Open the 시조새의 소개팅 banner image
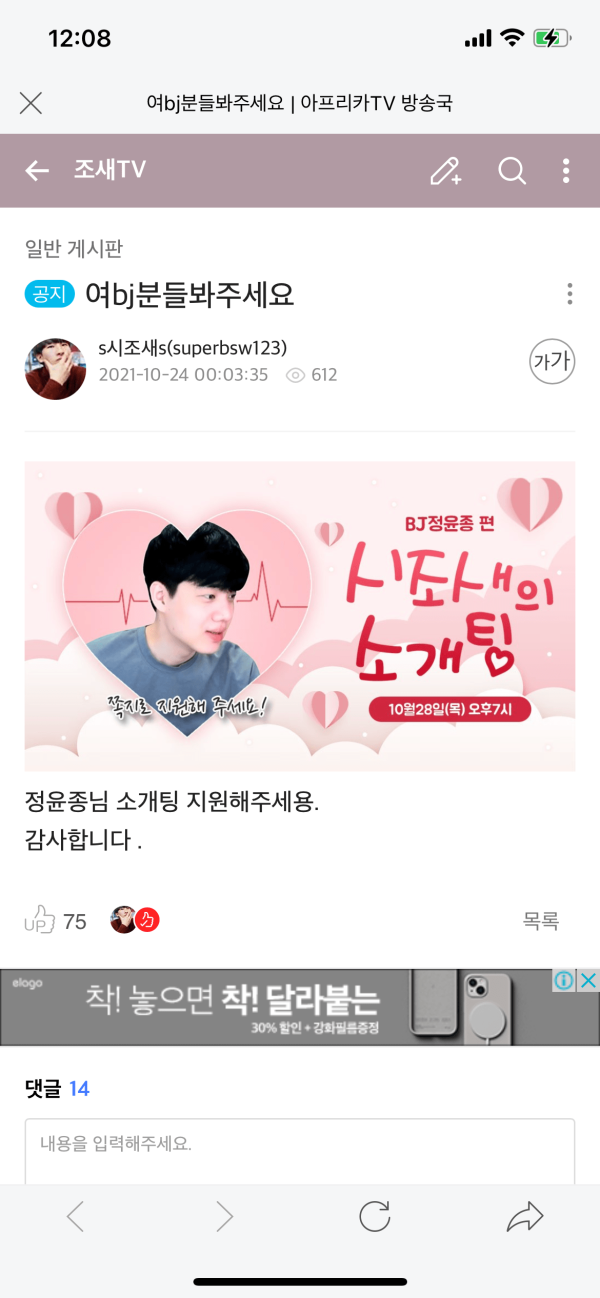The width and height of the screenshot is (600, 1298). (x=300, y=615)
